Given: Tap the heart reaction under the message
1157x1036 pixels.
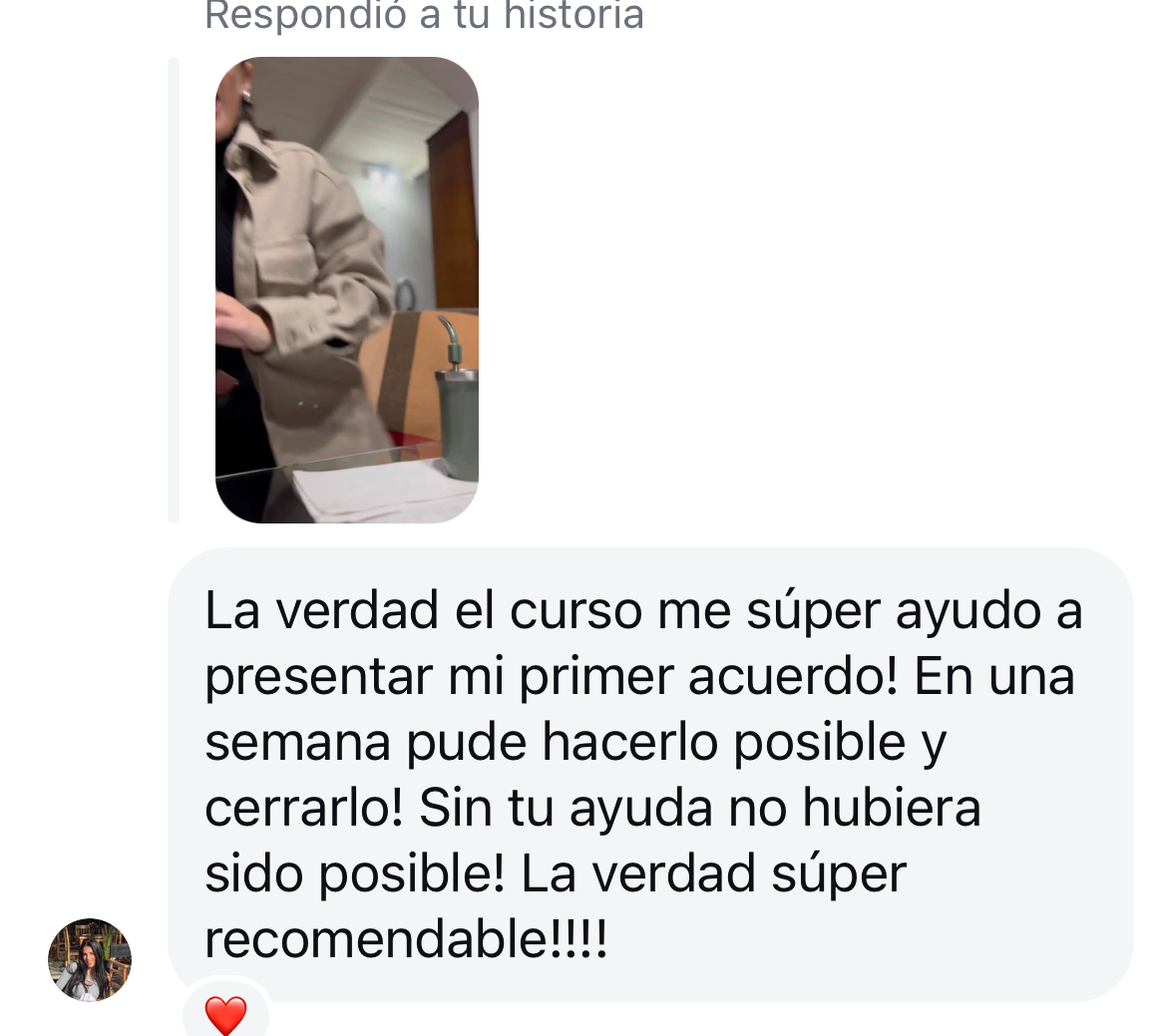Looking at the screenshot, I should 225,1014.
